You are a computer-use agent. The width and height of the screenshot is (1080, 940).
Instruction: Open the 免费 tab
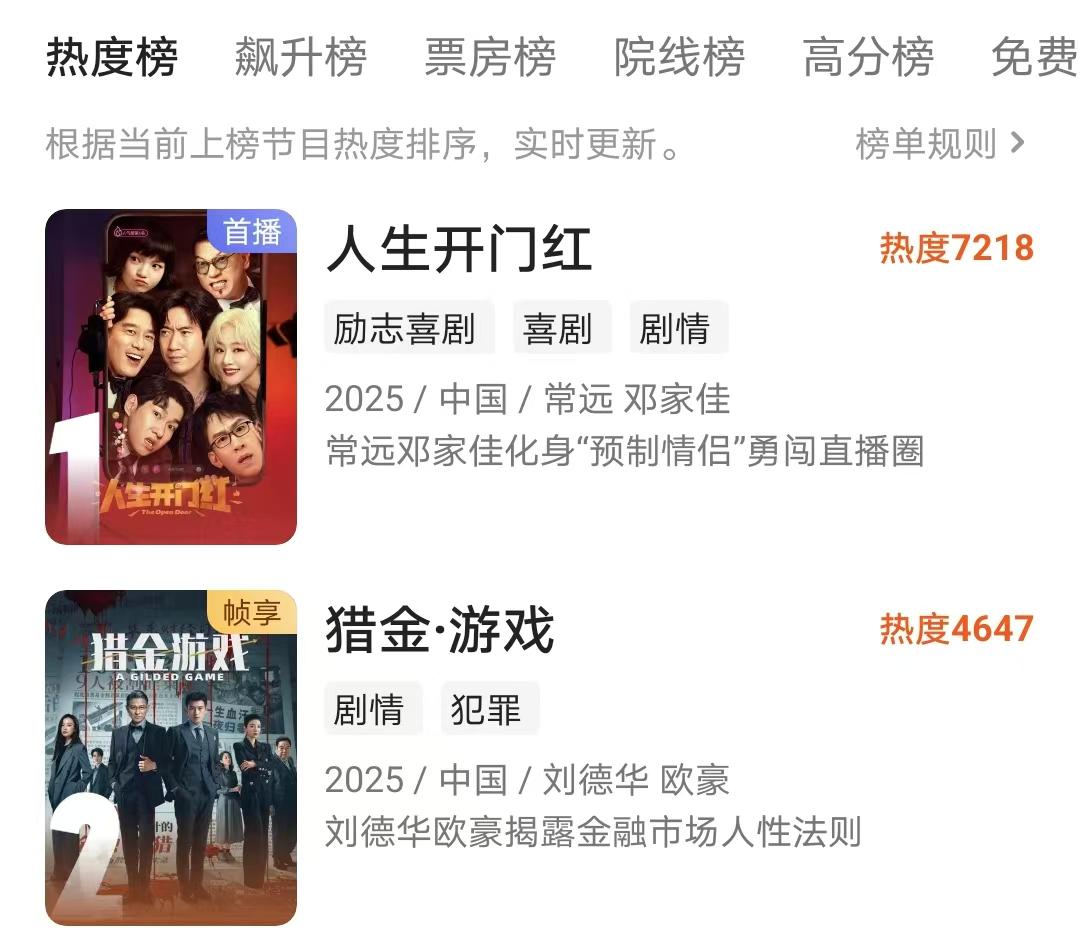point(1033,58)
